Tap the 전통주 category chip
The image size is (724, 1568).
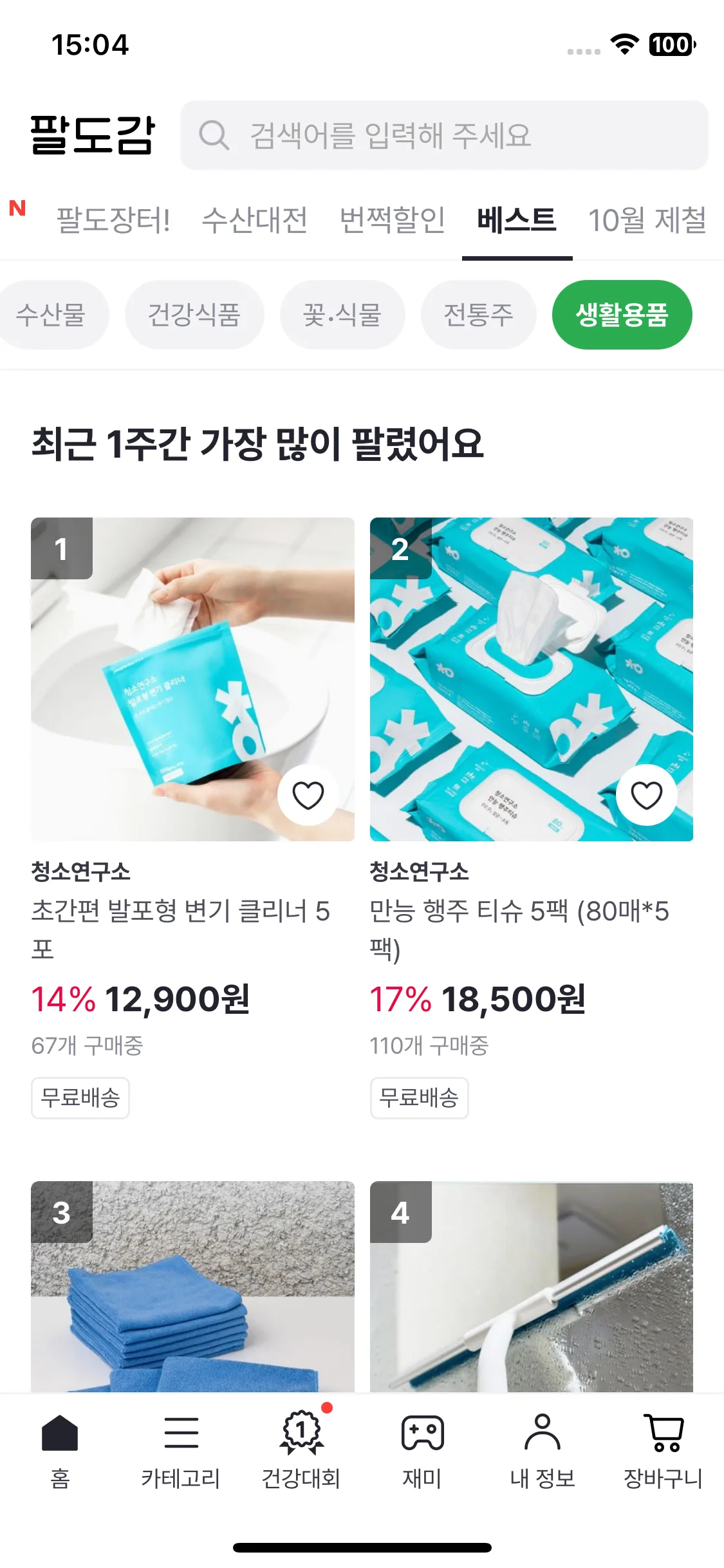478,315
